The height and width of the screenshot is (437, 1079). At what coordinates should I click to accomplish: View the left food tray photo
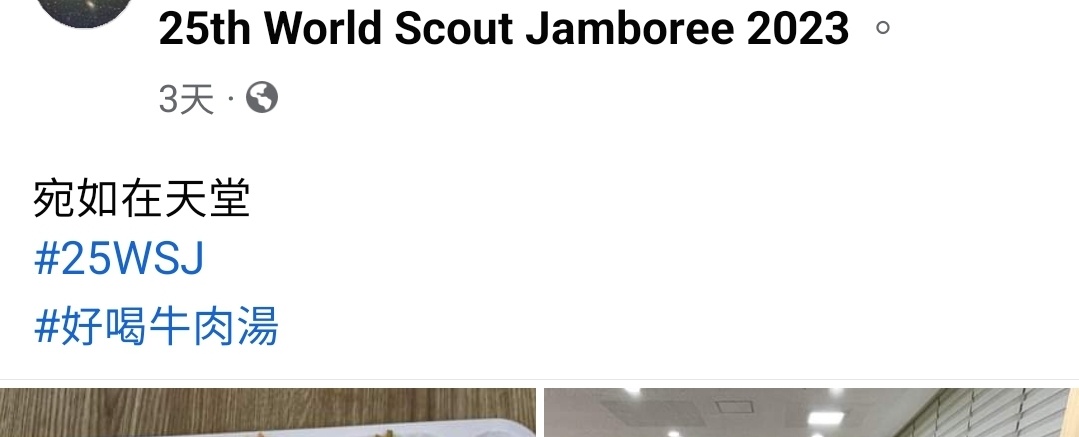click(x=267, y=413)
